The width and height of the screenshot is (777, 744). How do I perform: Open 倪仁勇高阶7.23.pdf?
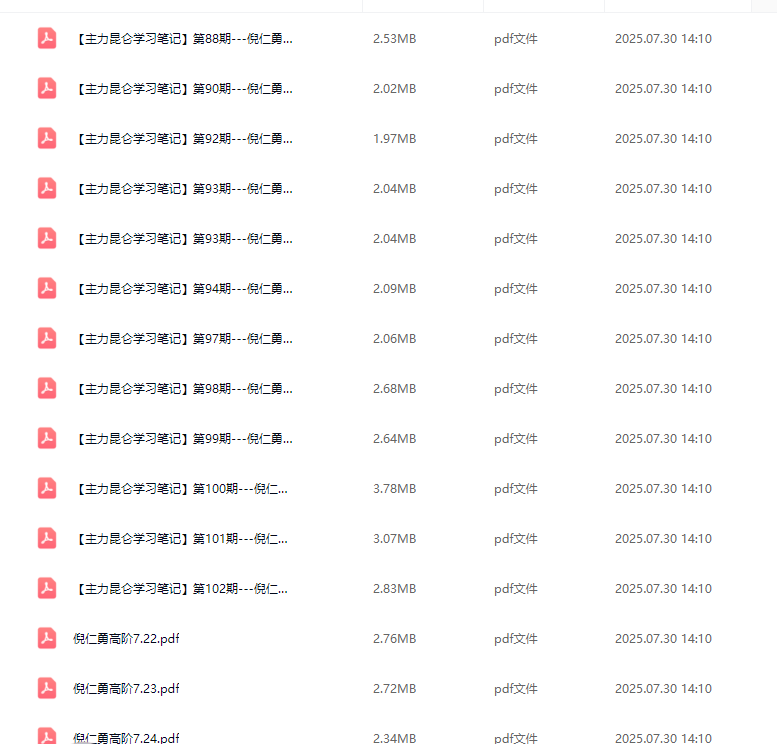point(126,689)
